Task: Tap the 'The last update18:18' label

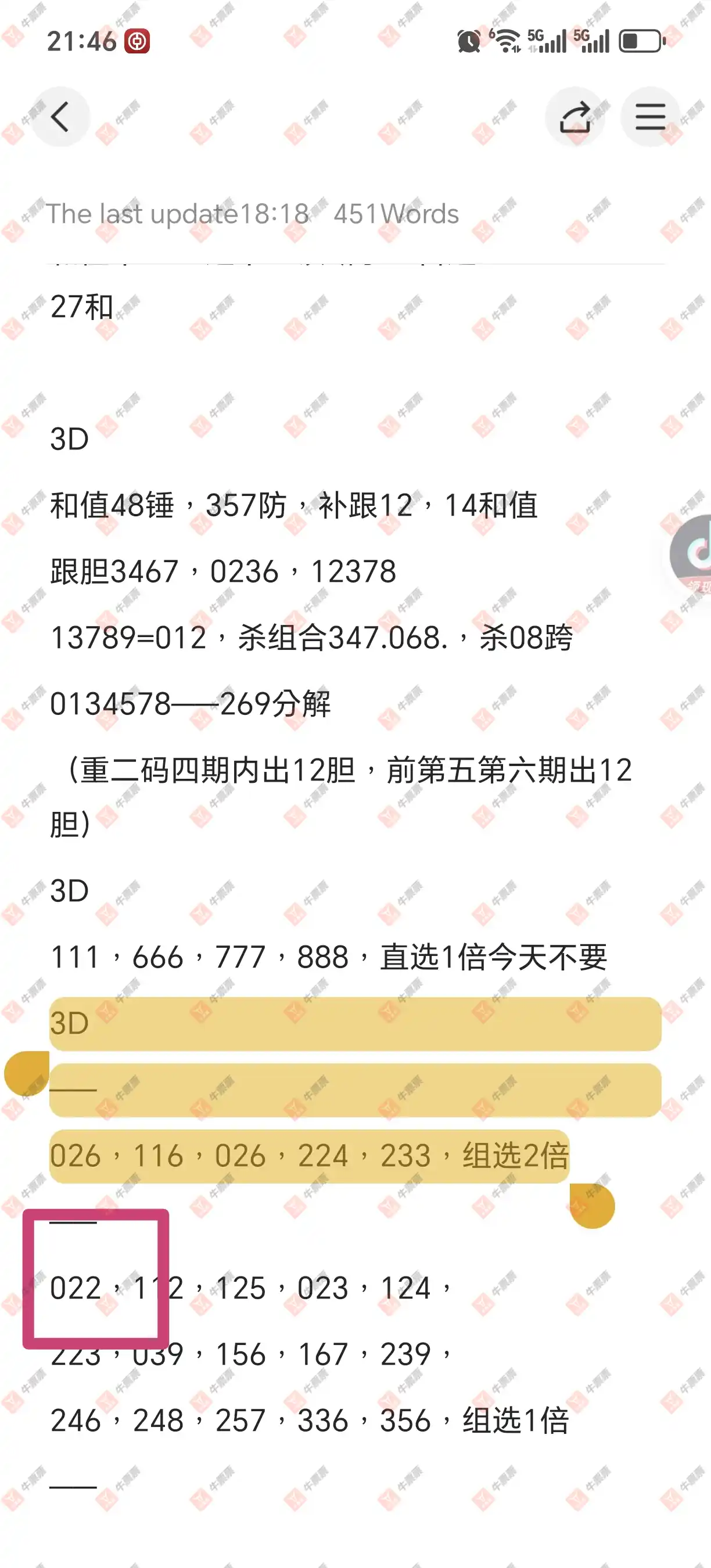Action: (x=179, y=213)
